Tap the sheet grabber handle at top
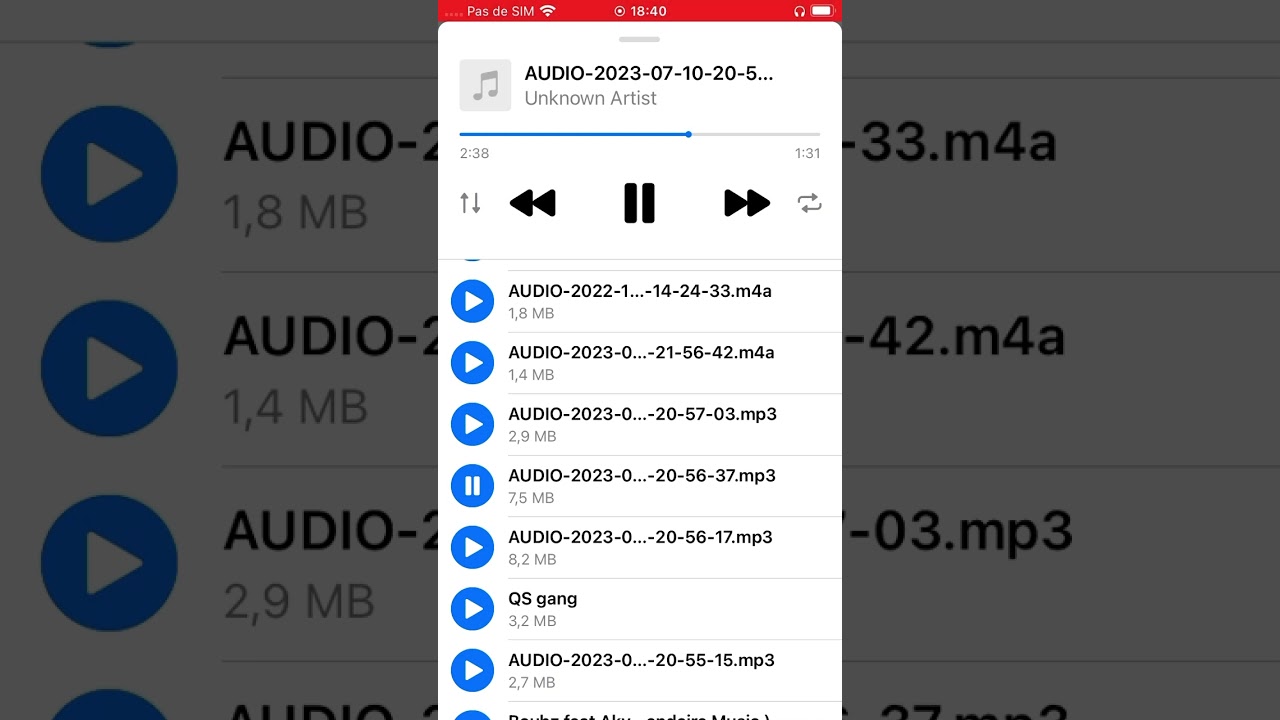Image resolution: width=1280 pixels, height=720 pixels. pyautogui.click(x=639, y=39)
